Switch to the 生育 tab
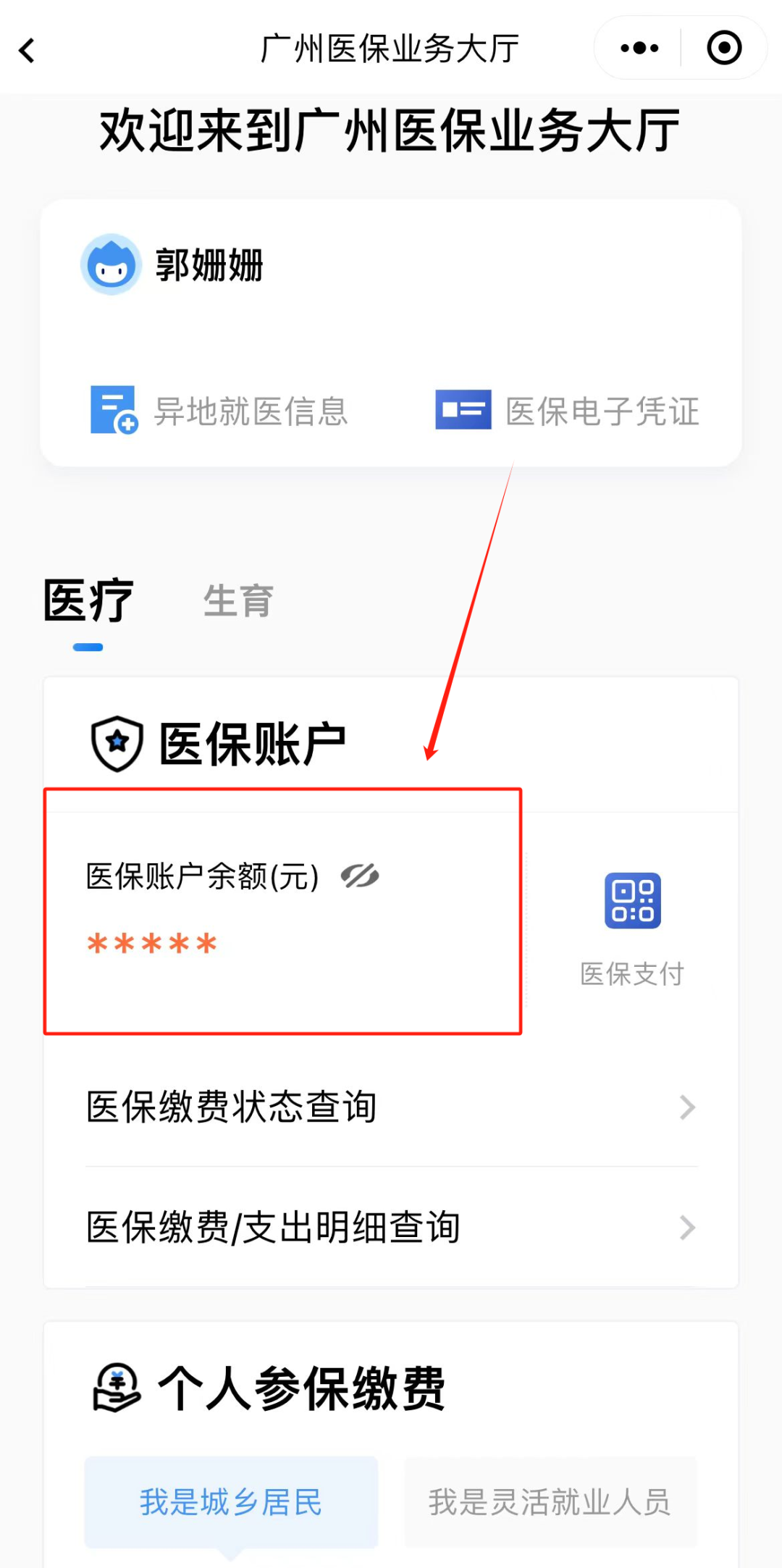 click(237, 601)
